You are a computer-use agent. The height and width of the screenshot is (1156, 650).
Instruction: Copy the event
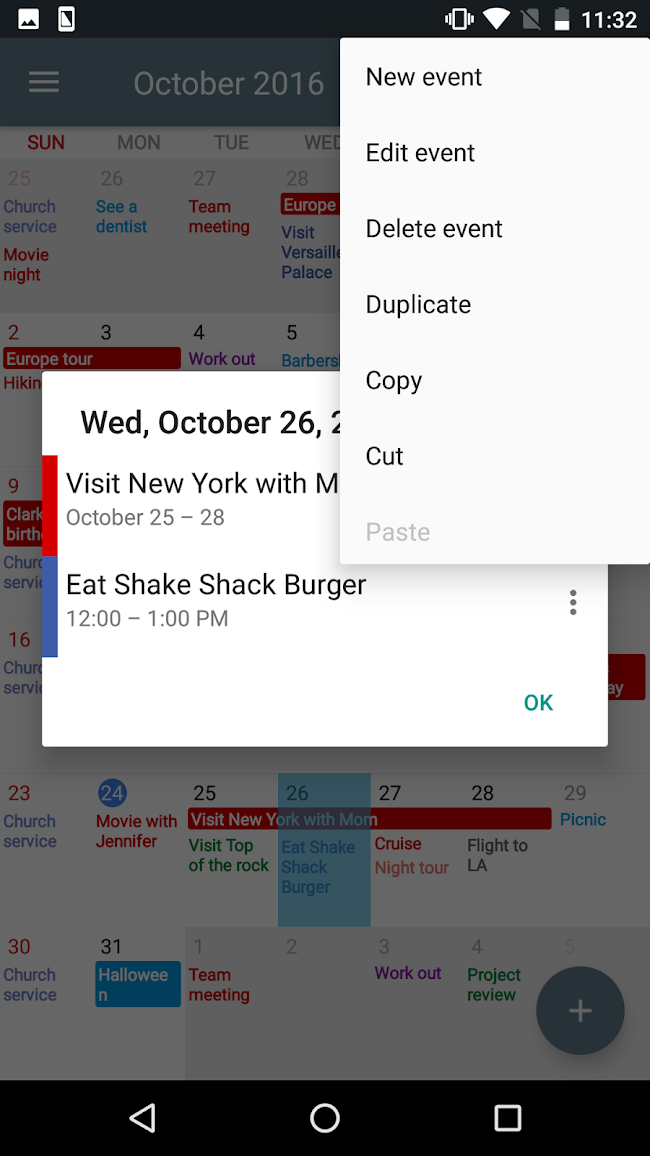pyautogui.click(x=495, y=380)
